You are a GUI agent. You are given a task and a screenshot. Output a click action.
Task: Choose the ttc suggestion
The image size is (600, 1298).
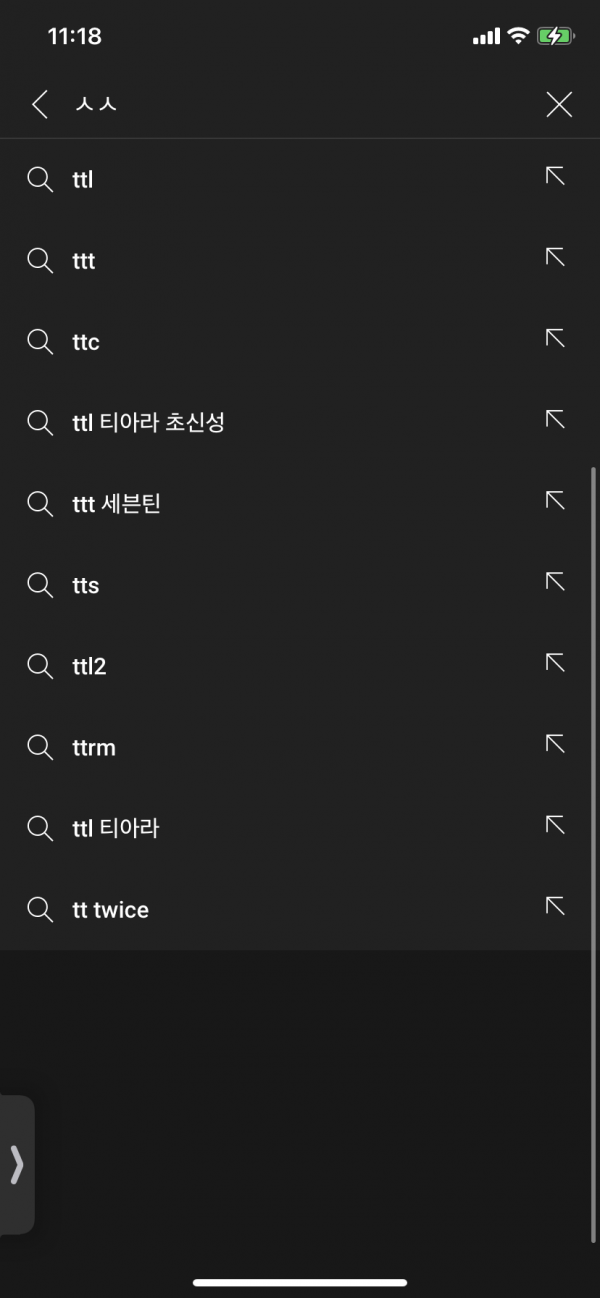86,342
